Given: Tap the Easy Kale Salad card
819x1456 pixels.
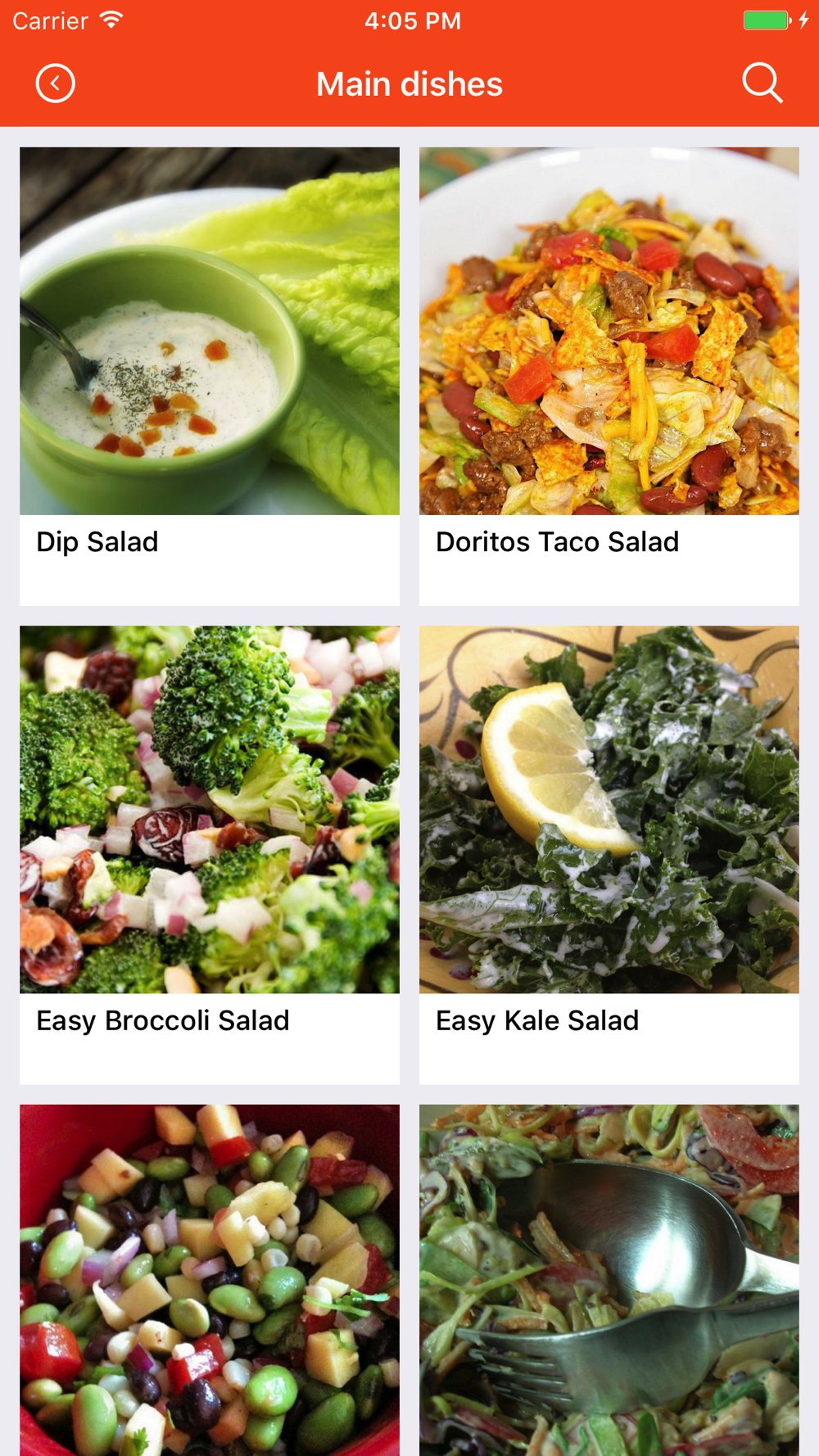Looking at the screenshot, I should (x=609, y=854).
